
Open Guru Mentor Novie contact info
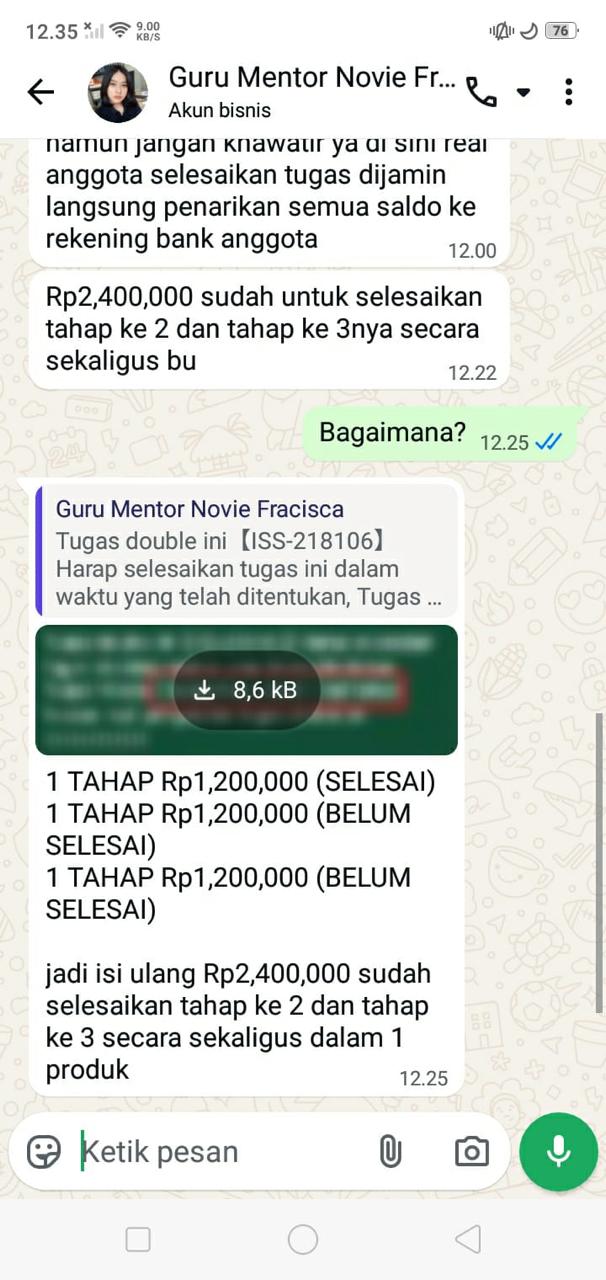pos(310,91)
